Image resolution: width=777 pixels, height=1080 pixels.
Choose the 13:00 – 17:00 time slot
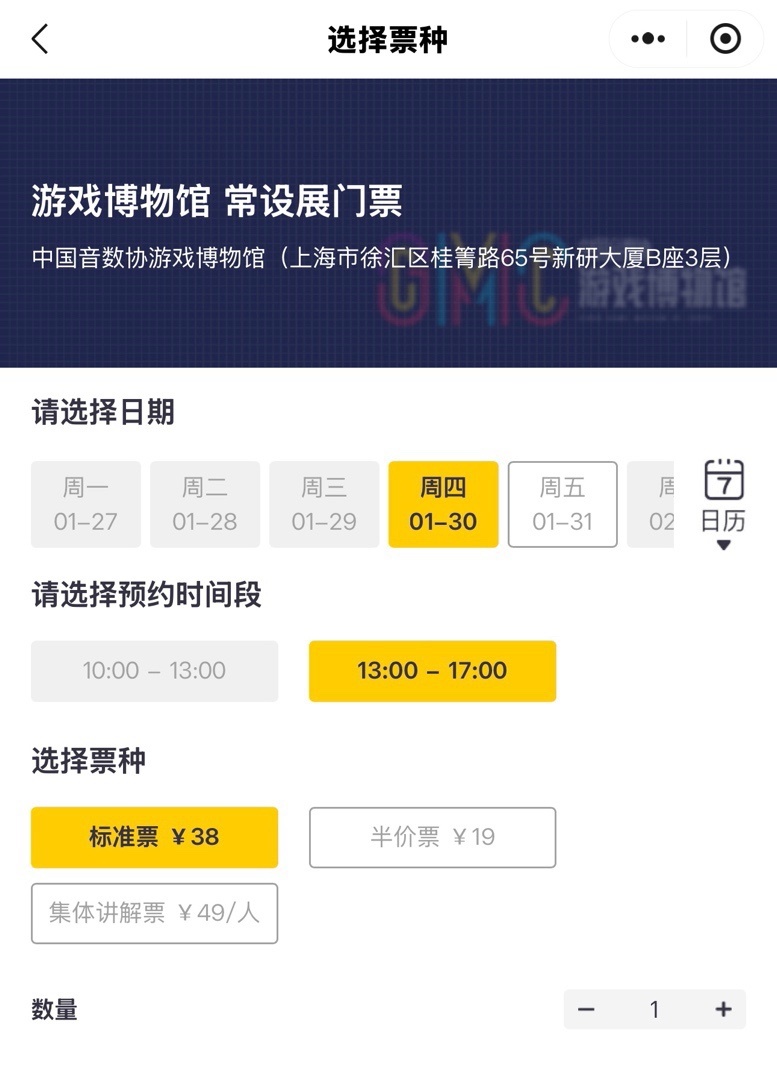[432, 671]
